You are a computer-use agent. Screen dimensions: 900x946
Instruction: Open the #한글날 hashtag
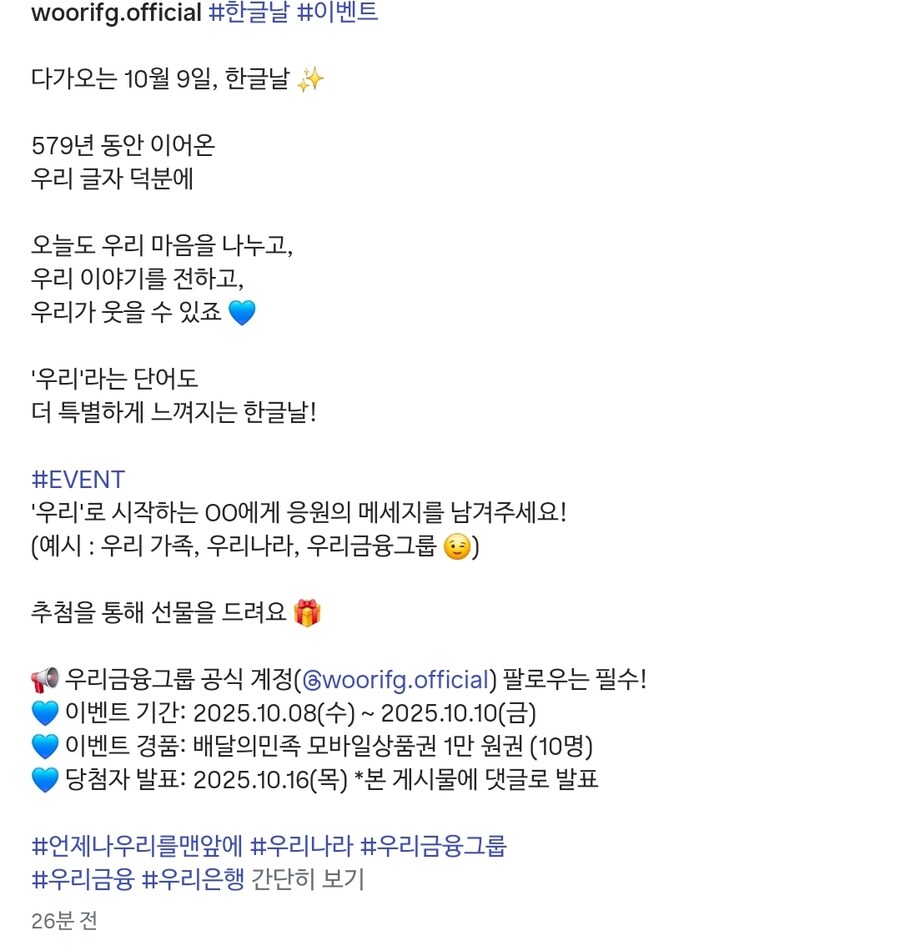tap(248, 14)
